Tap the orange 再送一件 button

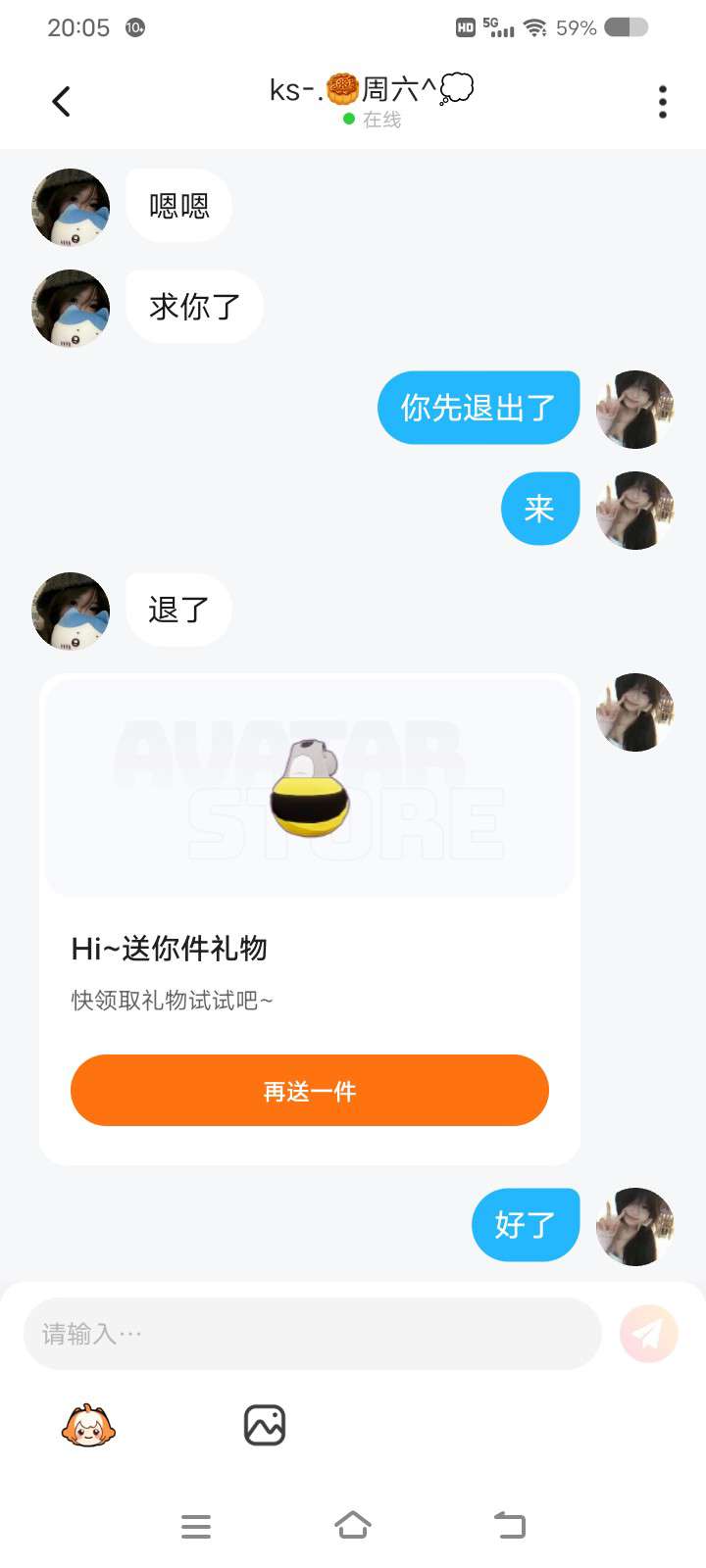click(309, 1090)
